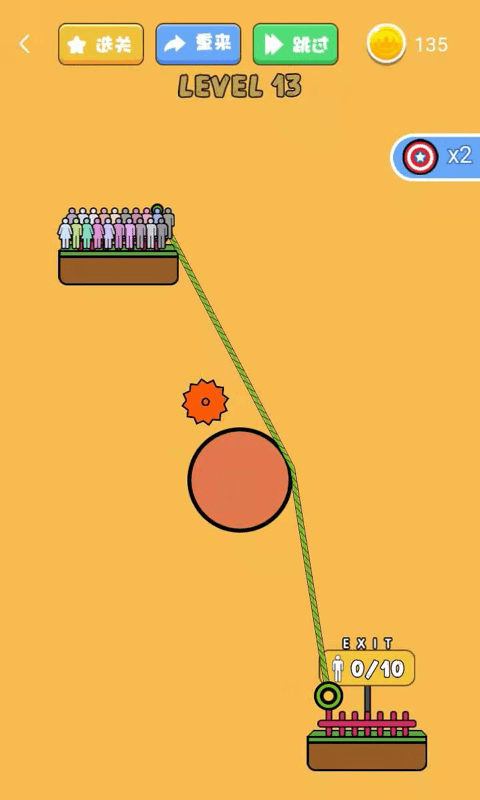Open the level select button (选关)
Screen dimensions: 480x800
[101, 44]
